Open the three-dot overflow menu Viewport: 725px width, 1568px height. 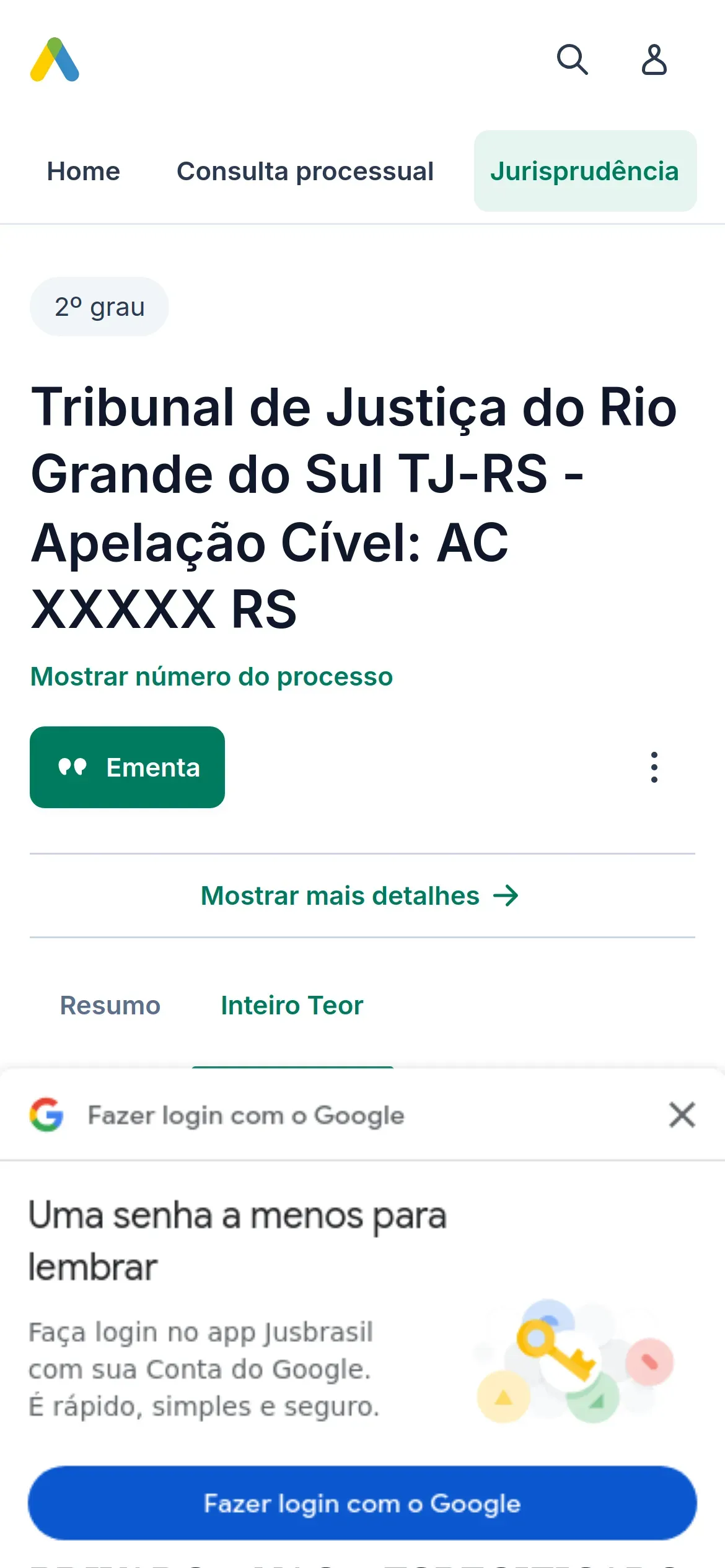tap(654, 767)
